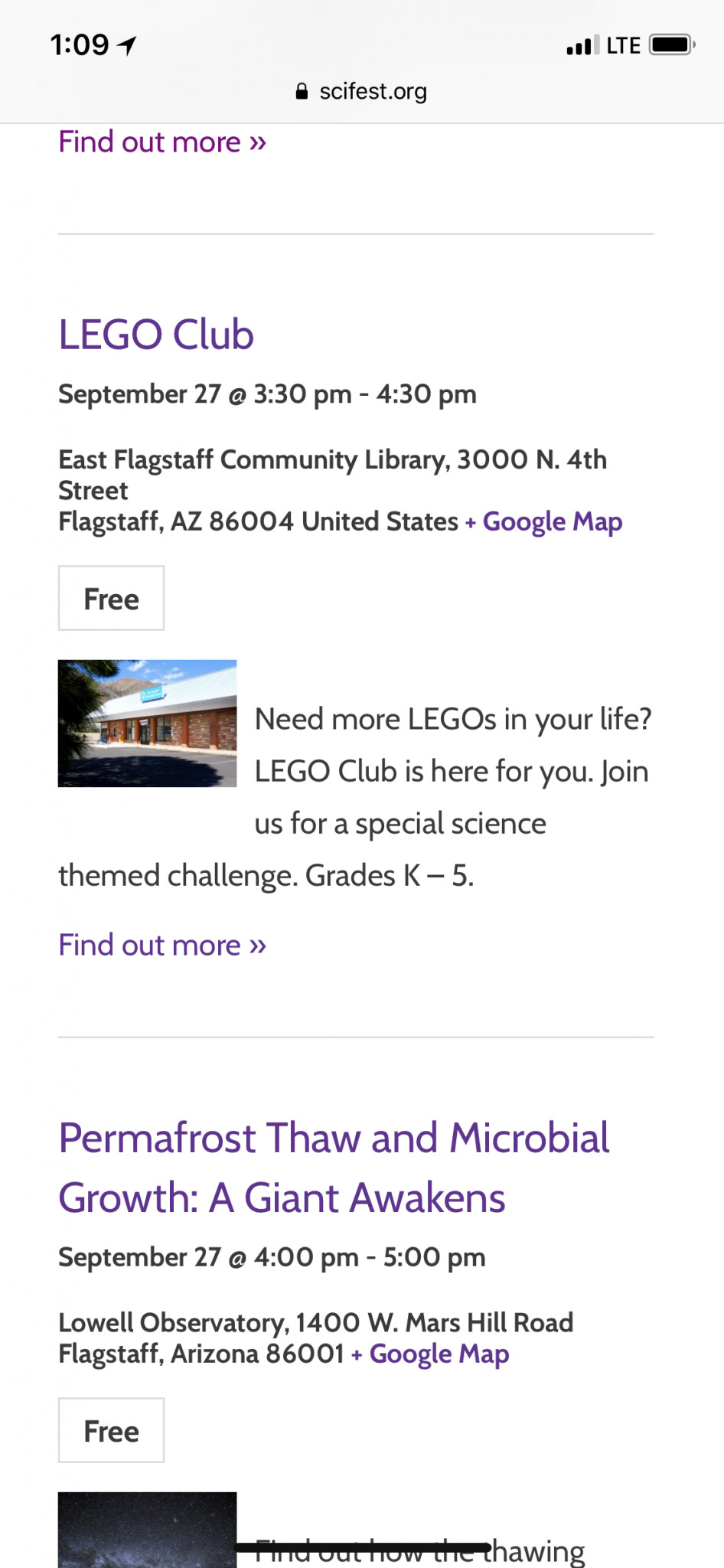
Task: Tap Find out more above LEGO Club
Action: click(162, 142)
